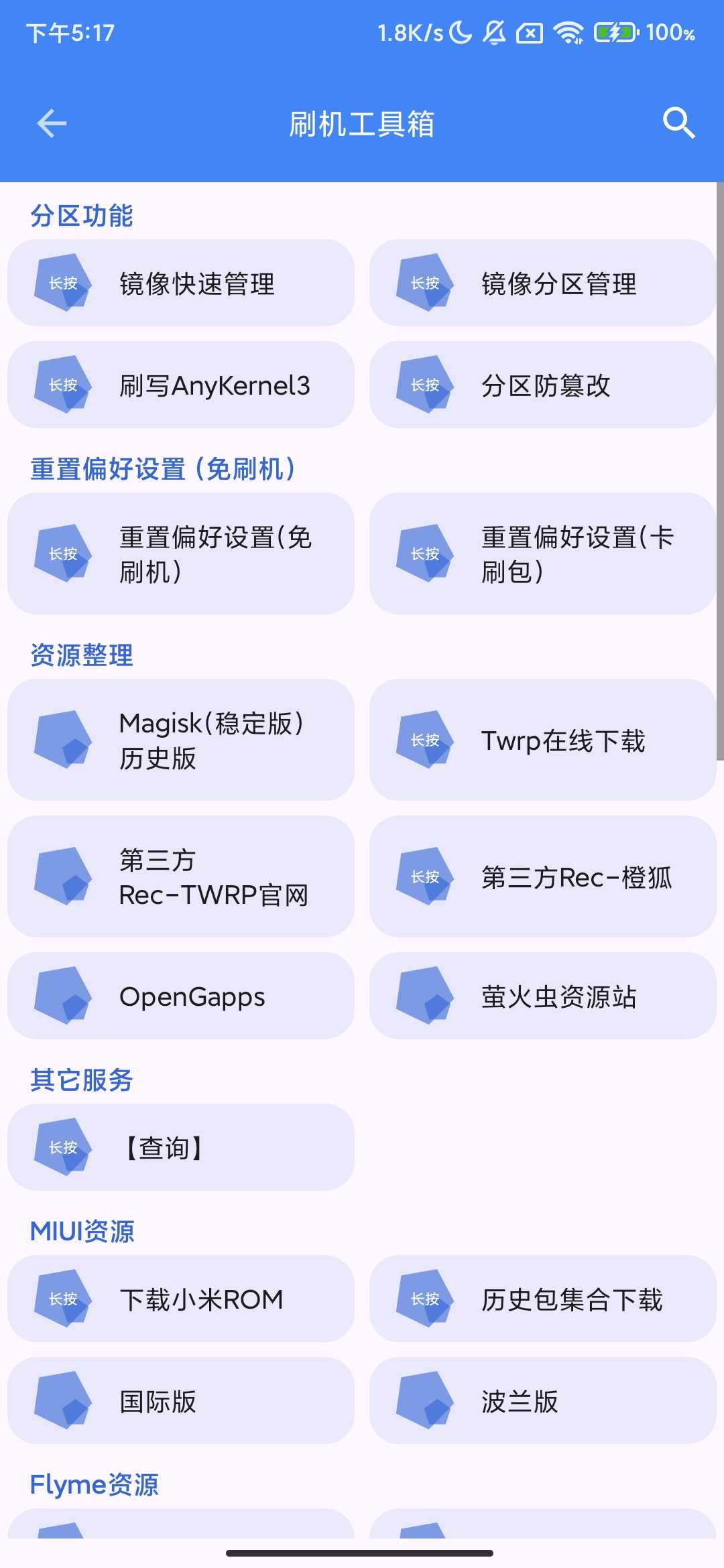Choose 重置偏好设置(卡刷包) button
Viewport: 724px width, 1568px height.
[542, 554]
